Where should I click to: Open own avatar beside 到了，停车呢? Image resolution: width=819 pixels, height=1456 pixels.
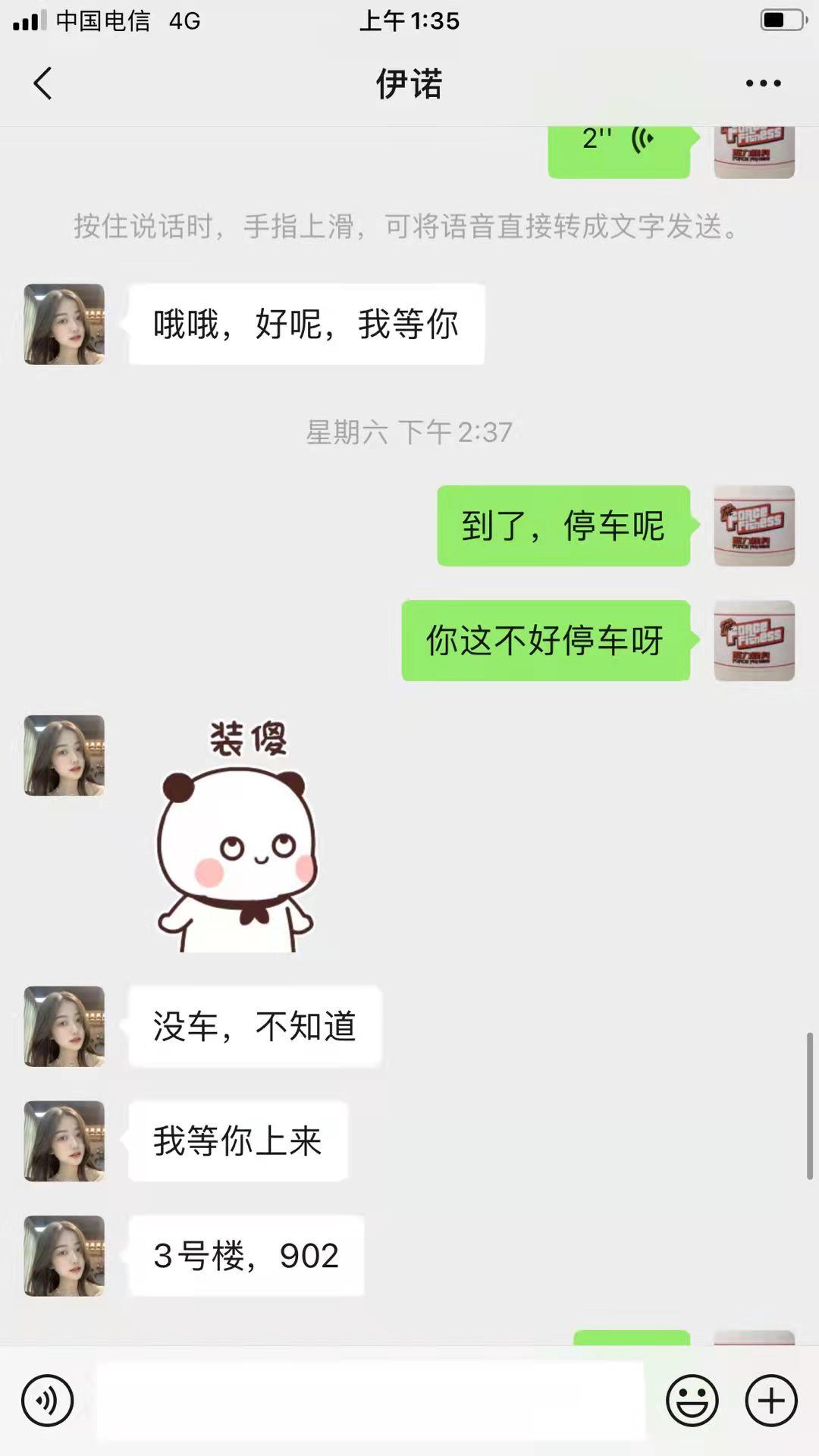754,526
